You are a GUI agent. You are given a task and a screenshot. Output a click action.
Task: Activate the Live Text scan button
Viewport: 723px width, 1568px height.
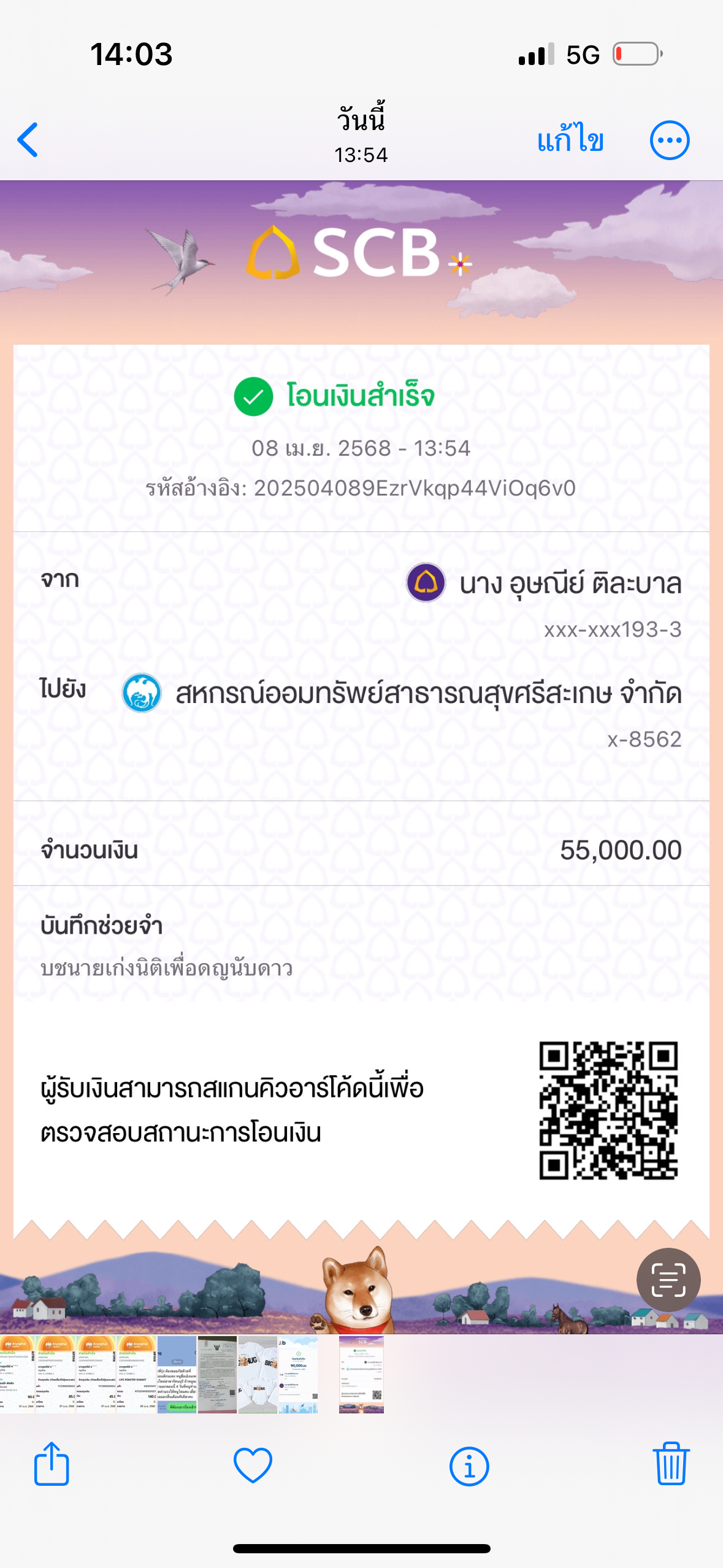click(668, 1280)
